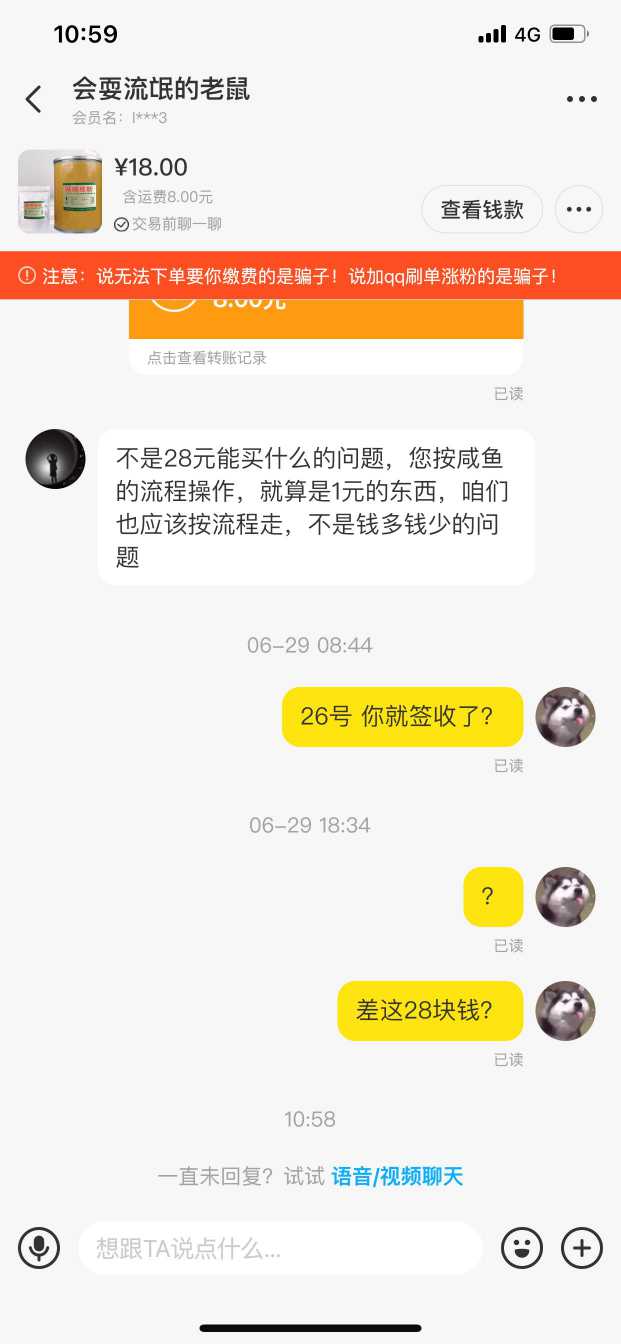Screen dimensions: 621x1344
Task: Switch to voice message input
Action: [39, 1248]
